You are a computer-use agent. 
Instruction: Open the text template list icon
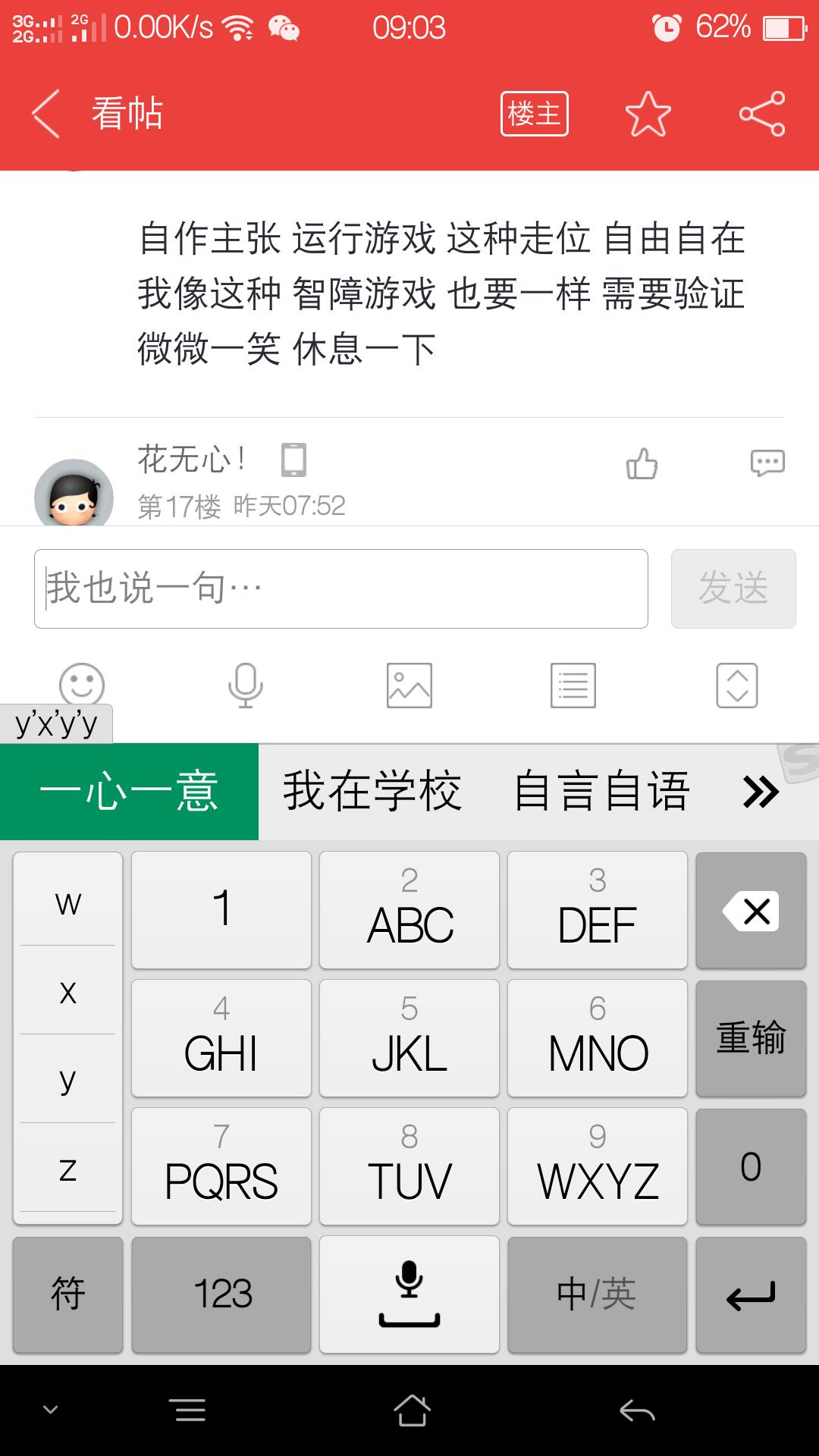point(573,685)
